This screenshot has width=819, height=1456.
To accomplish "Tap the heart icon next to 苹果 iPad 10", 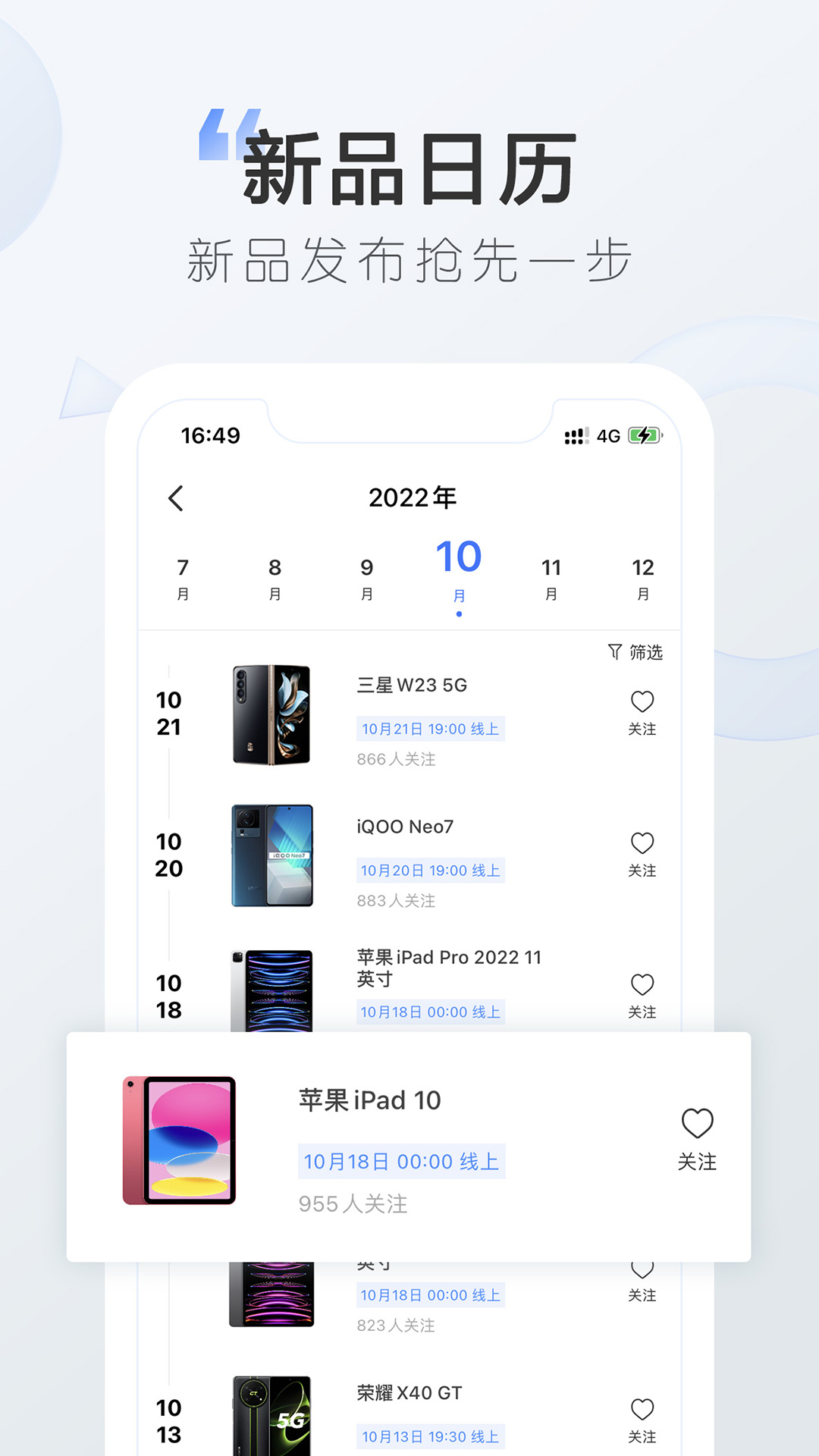I will (698, 1124).
